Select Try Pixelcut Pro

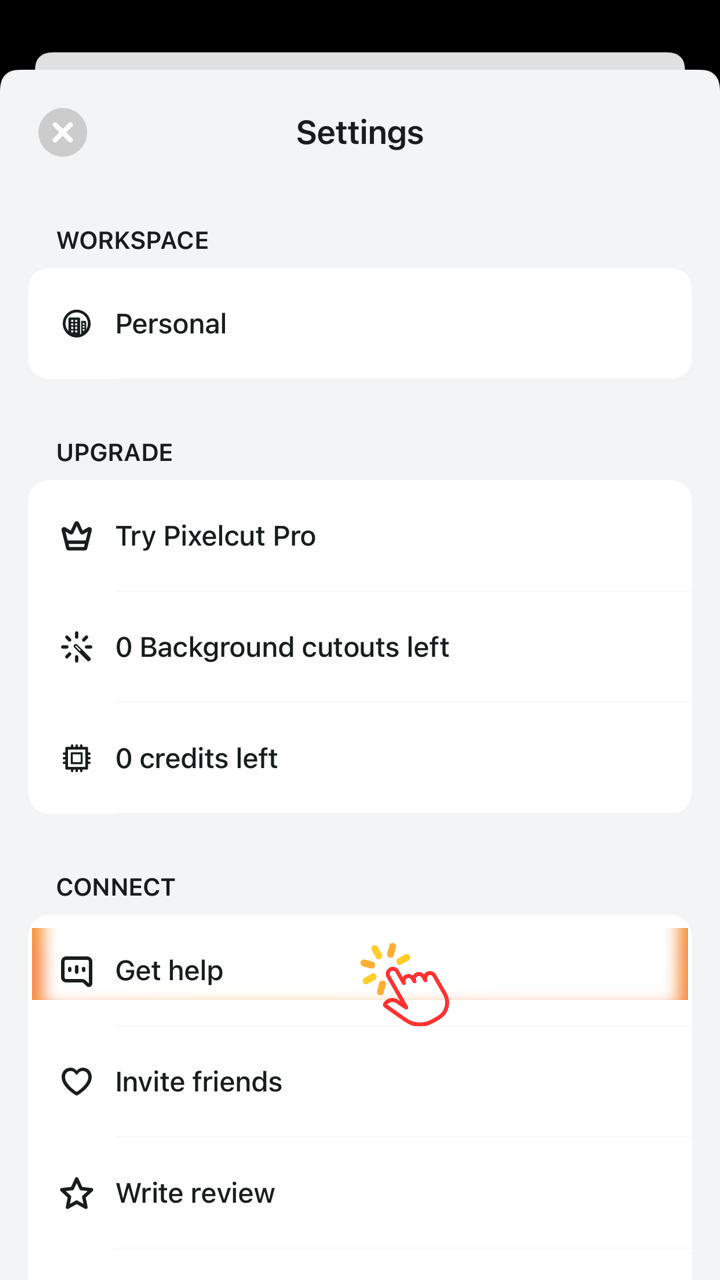[360, 536]
